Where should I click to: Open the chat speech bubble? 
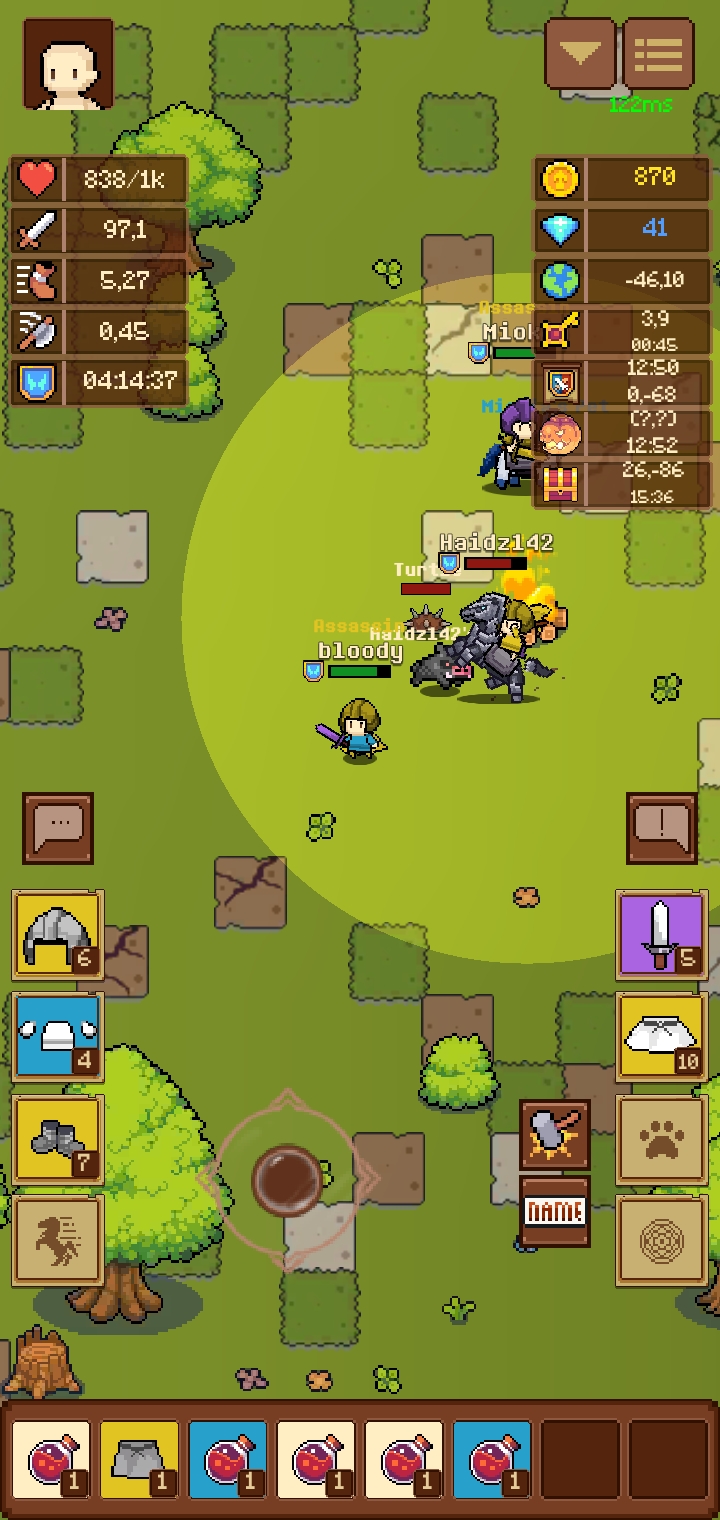(x=58, y=828)
